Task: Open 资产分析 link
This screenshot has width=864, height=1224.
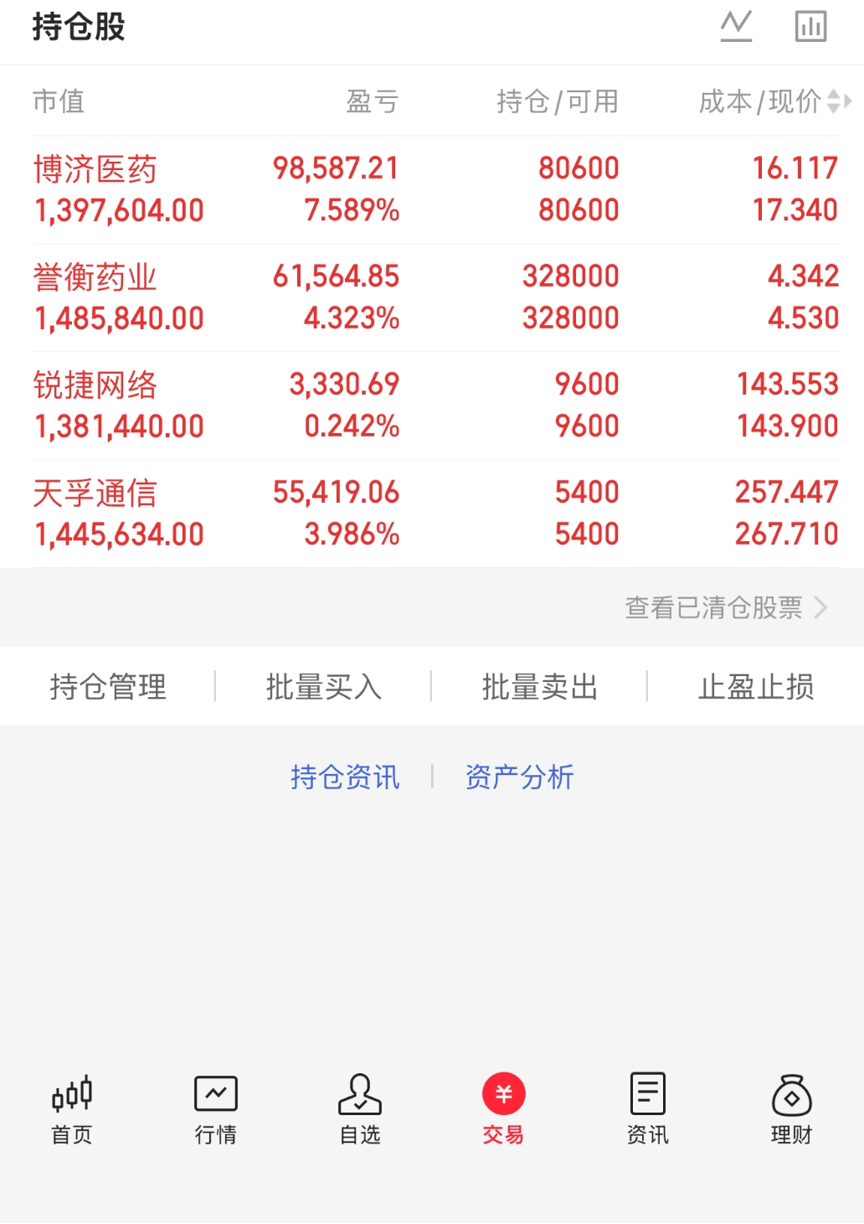Action: point(519,777)
